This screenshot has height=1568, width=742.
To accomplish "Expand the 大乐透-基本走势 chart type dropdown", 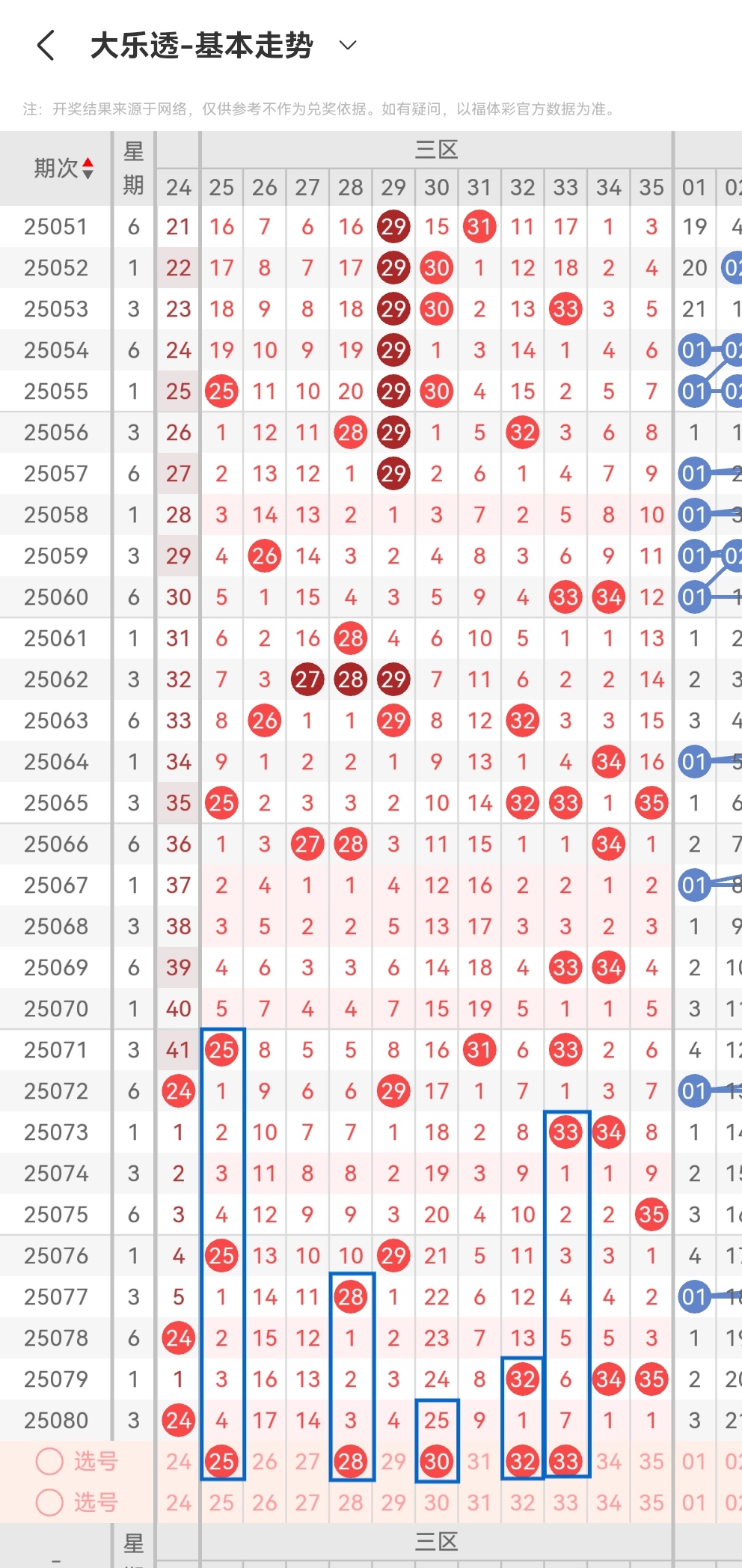I will tap(348, 45).
